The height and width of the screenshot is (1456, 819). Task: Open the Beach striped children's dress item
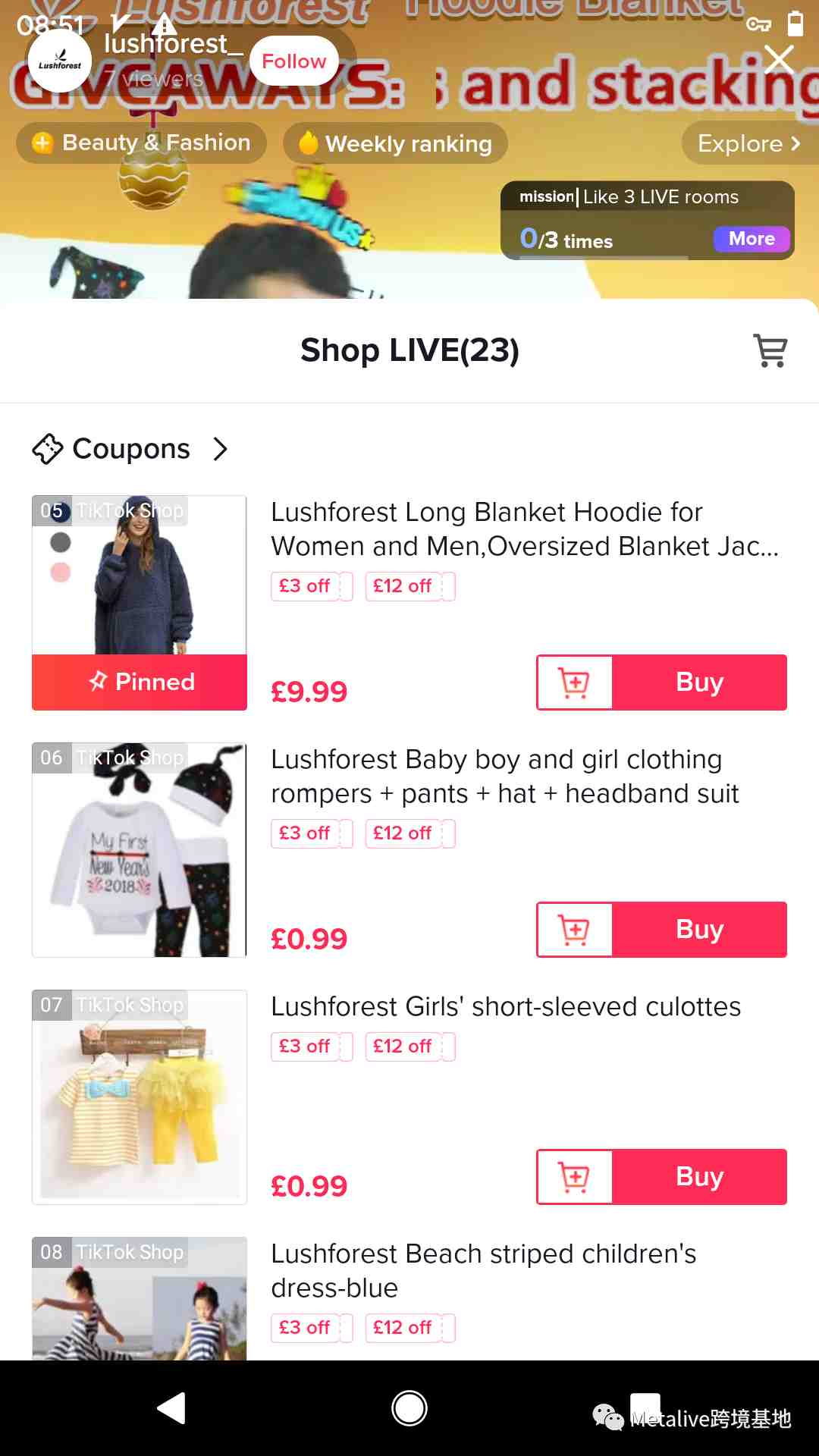tap(482, 1270)
